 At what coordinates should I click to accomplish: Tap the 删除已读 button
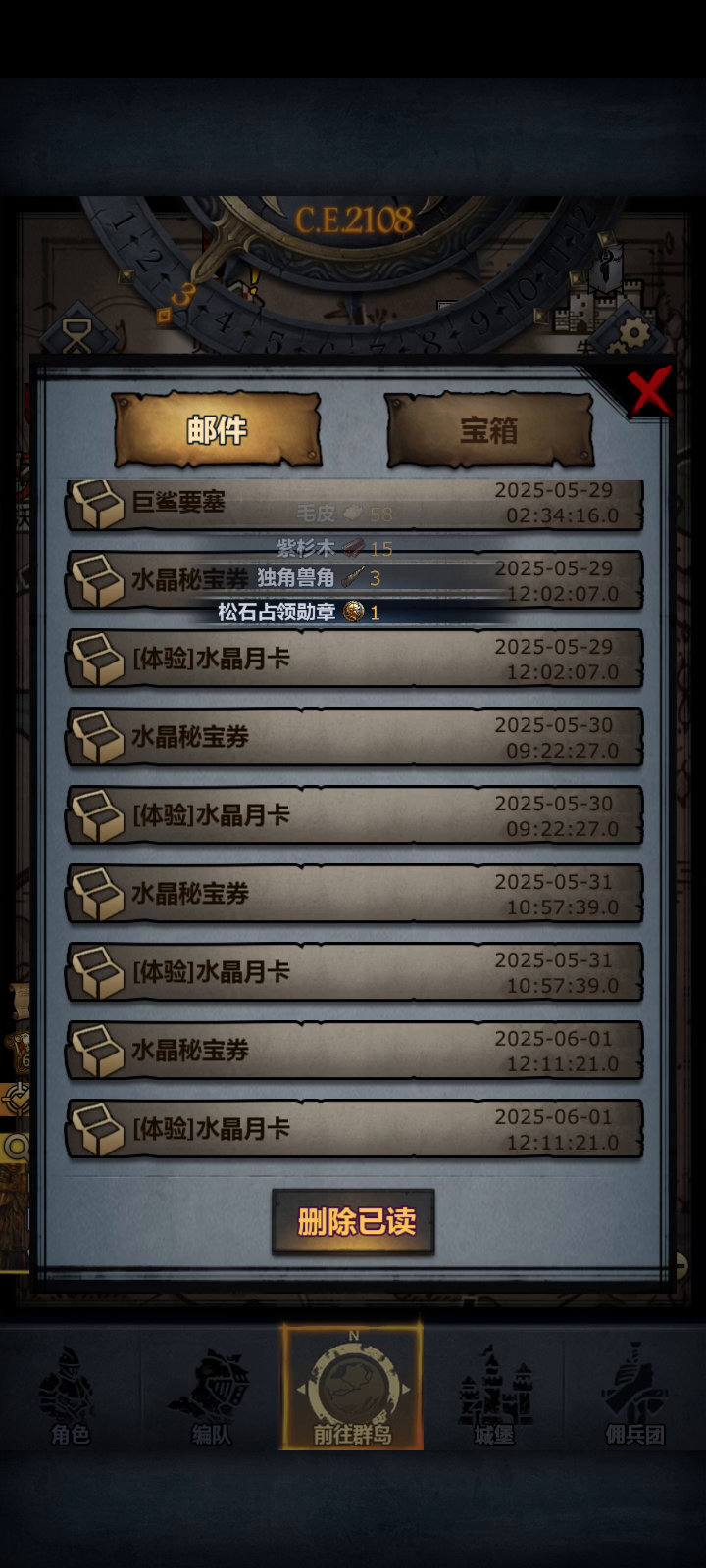(354, 1221)
